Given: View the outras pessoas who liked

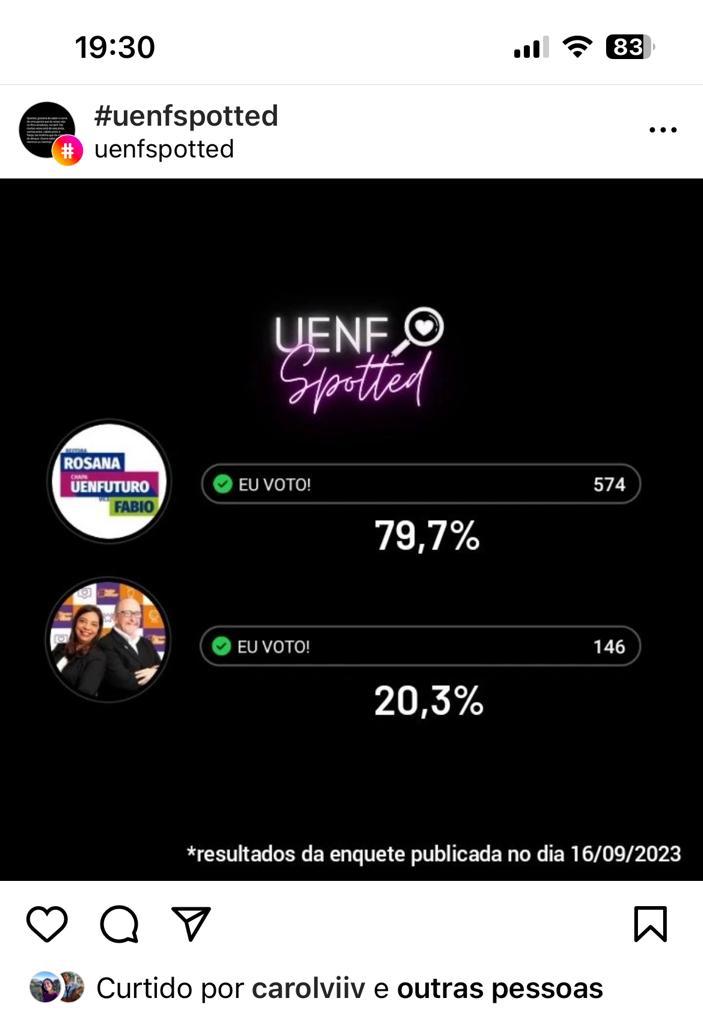Looking at the screenshot, I should click(500, 989).
